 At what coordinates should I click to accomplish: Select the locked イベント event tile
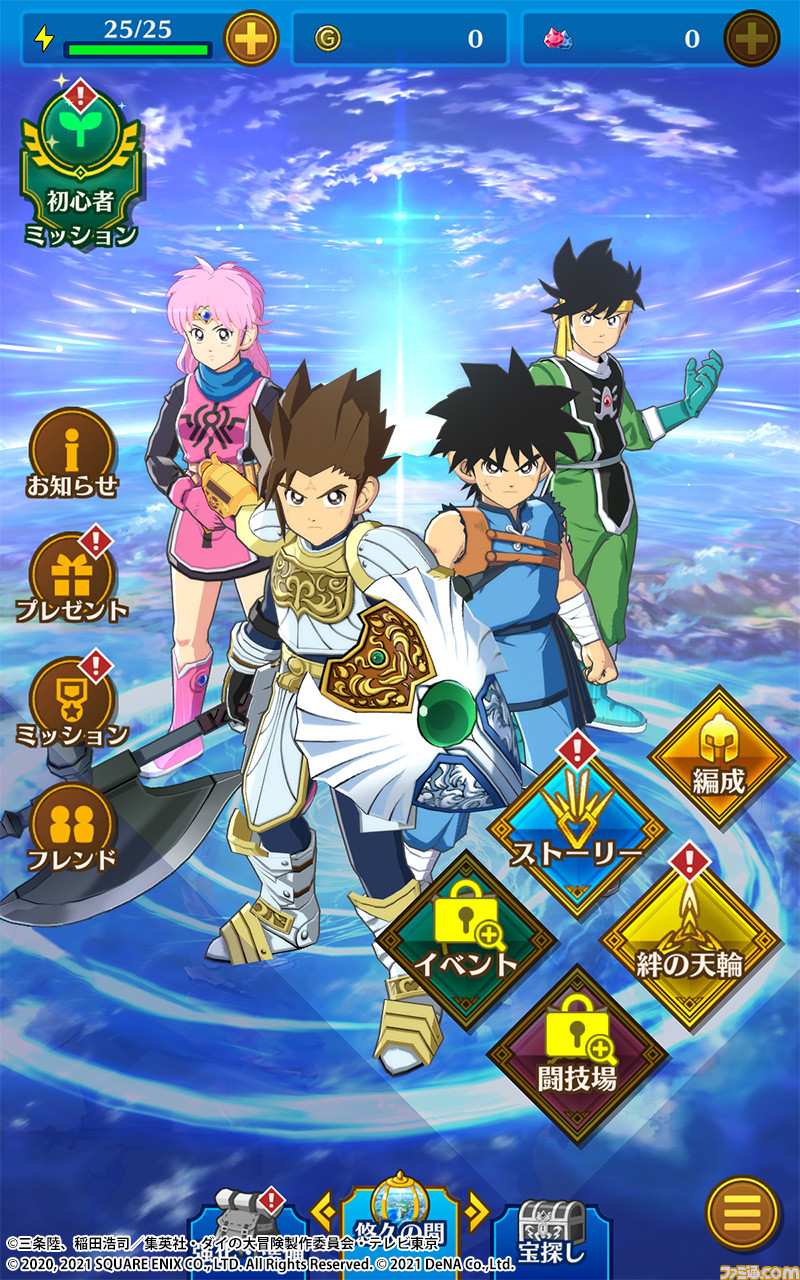tap(467, 941)
